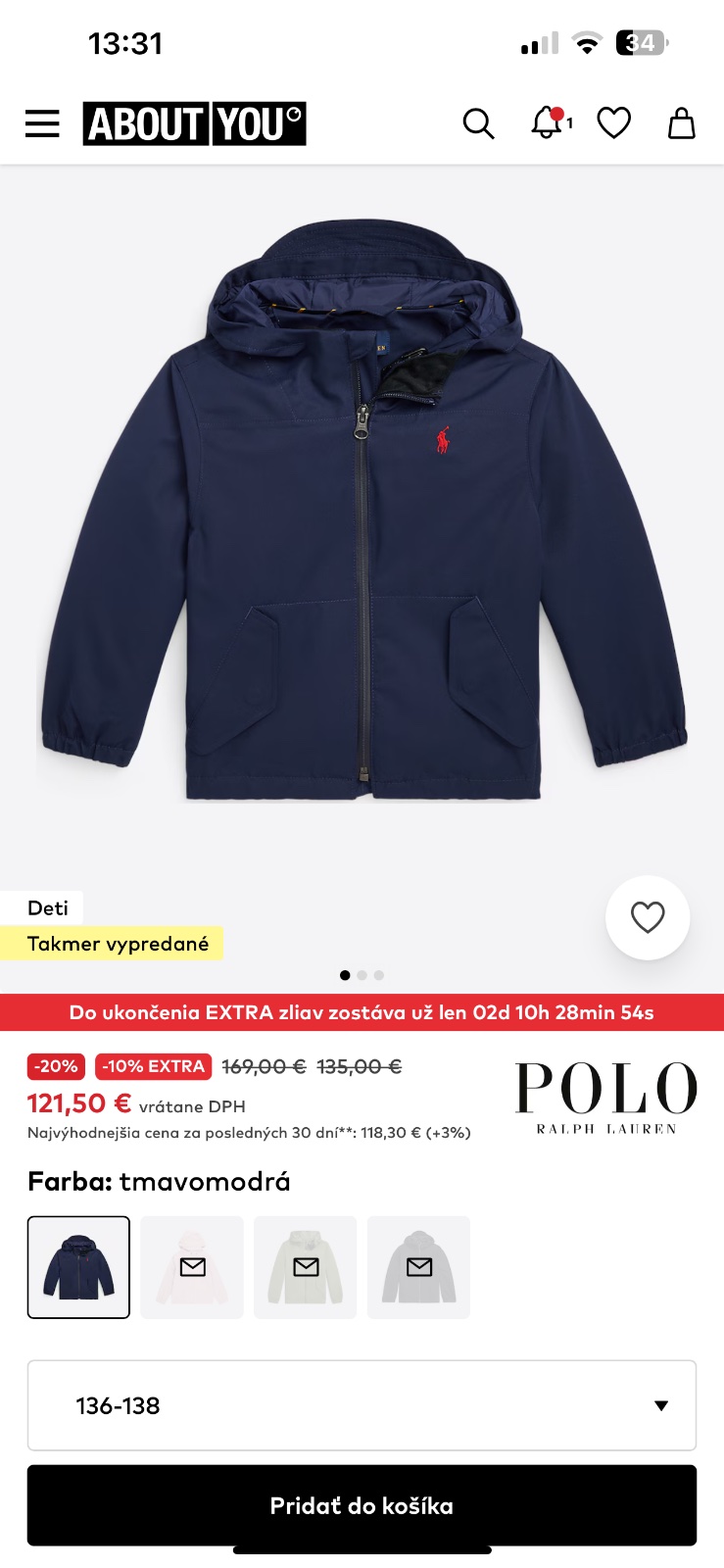724x1568 pixels.
Task: Open the hamburger menu
Action: point(42,123)
